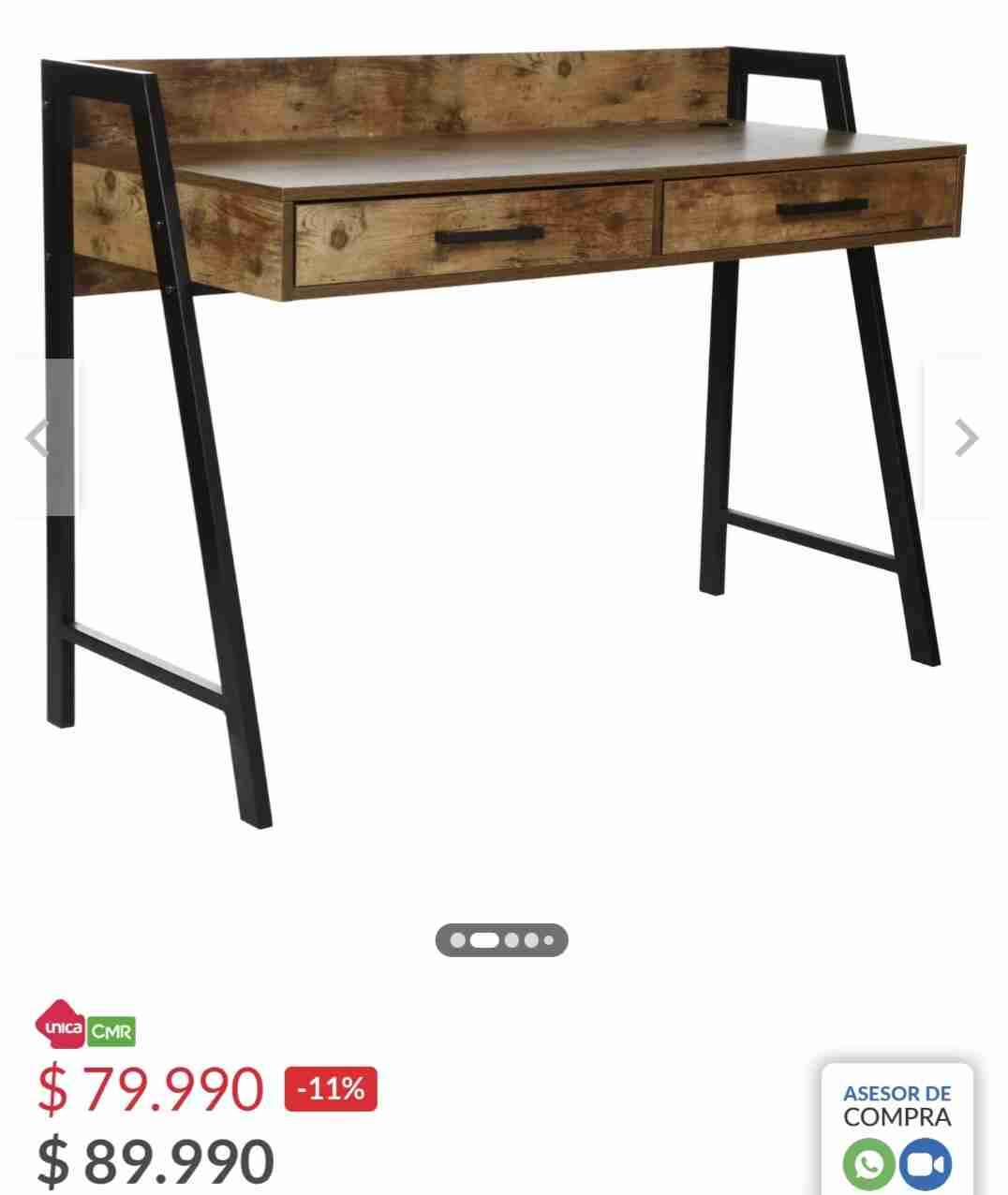
Task: Expand the dot navigation pill bar
Action: [x=502, y=939]
